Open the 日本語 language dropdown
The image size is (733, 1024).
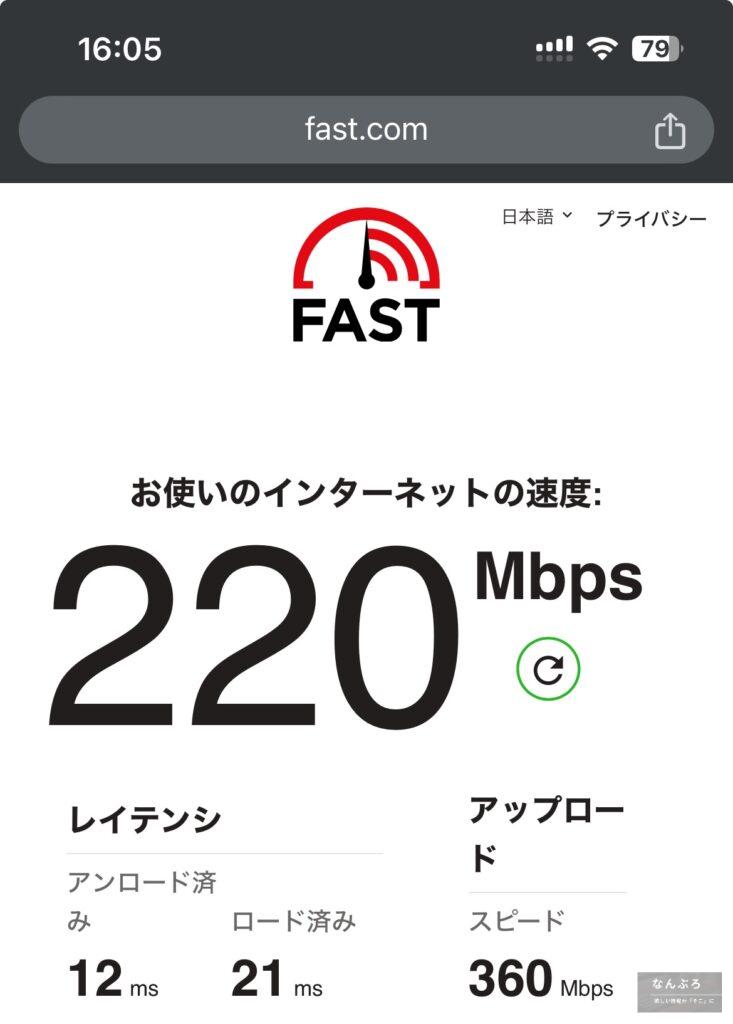(537, 217)
